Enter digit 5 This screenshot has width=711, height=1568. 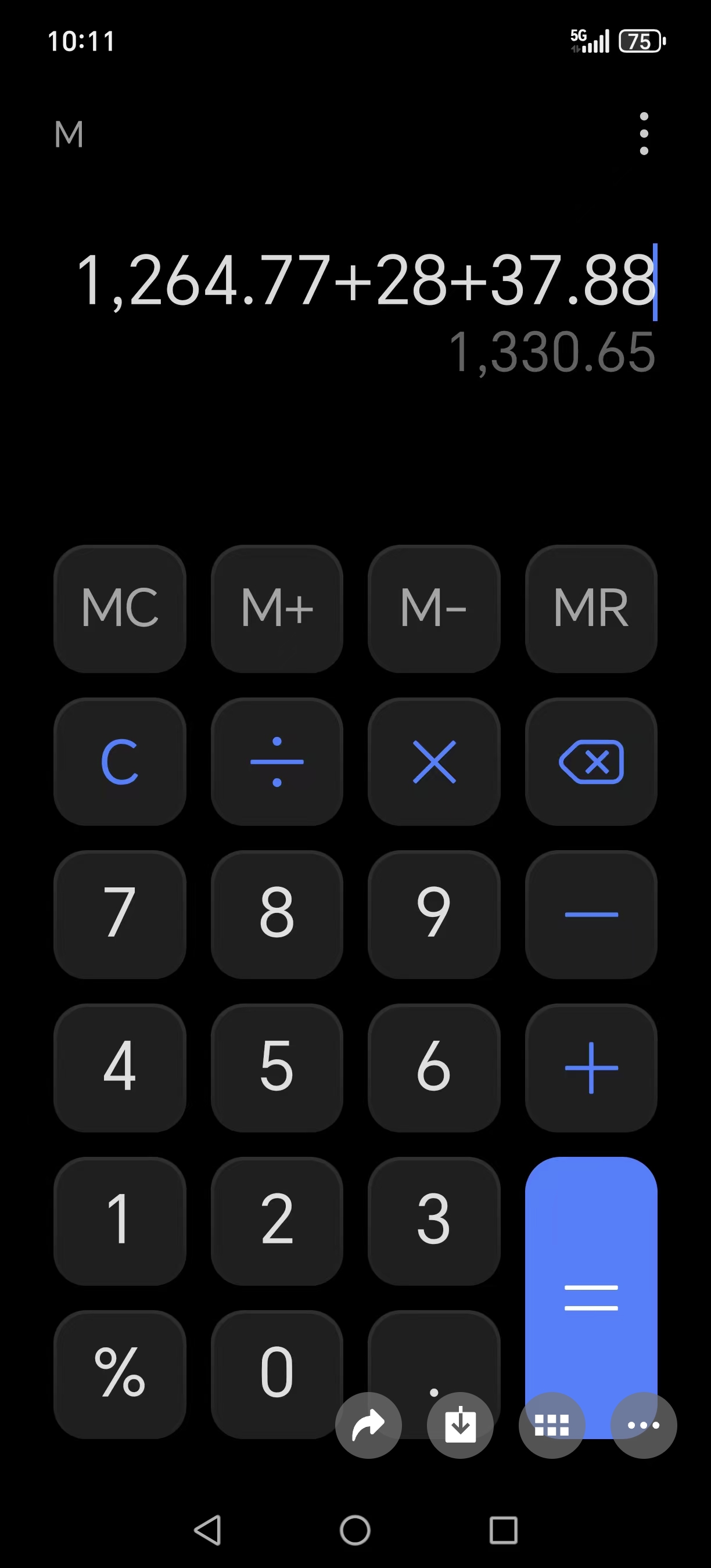[x=277, y=1067]
